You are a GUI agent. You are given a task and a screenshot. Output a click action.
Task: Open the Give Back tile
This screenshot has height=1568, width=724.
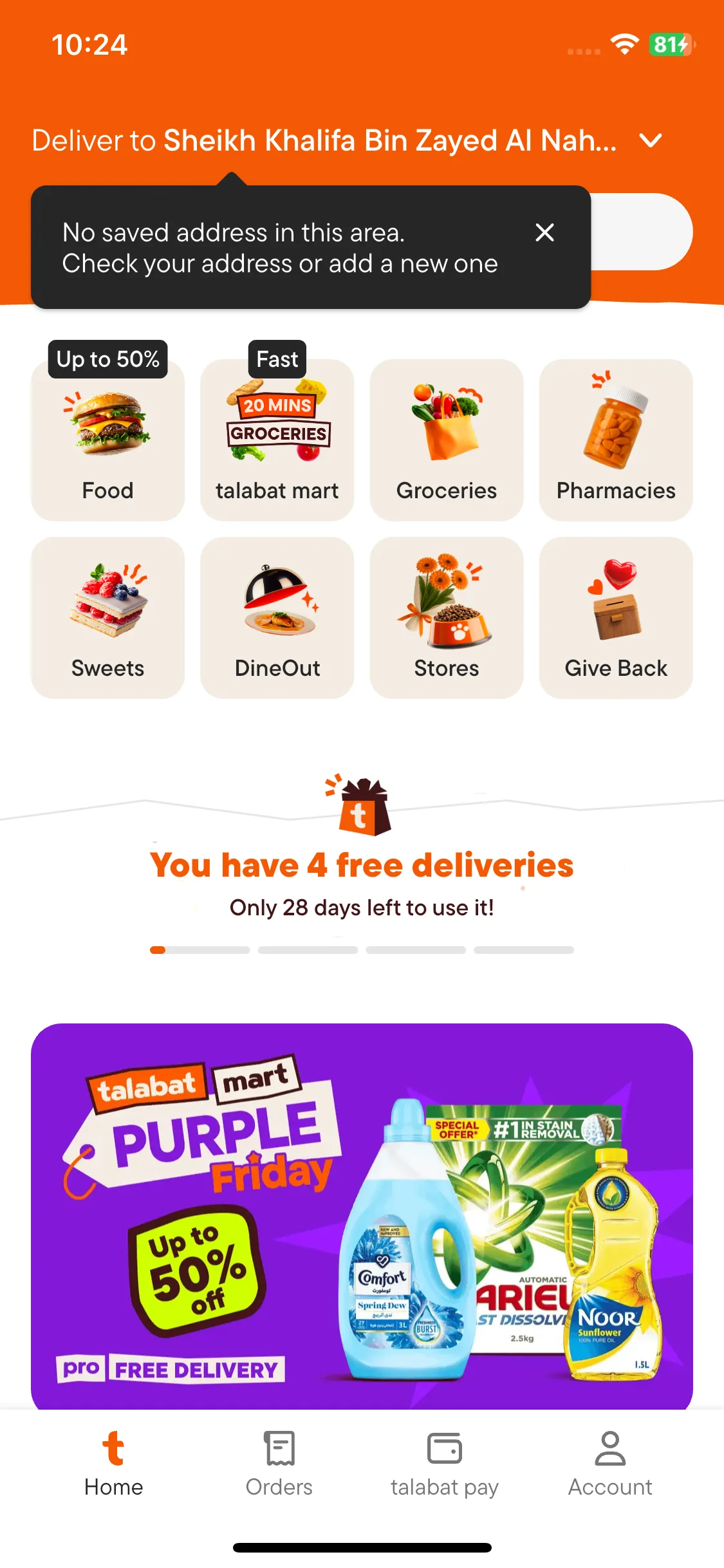pyautogui.click(x=615, y=618)
